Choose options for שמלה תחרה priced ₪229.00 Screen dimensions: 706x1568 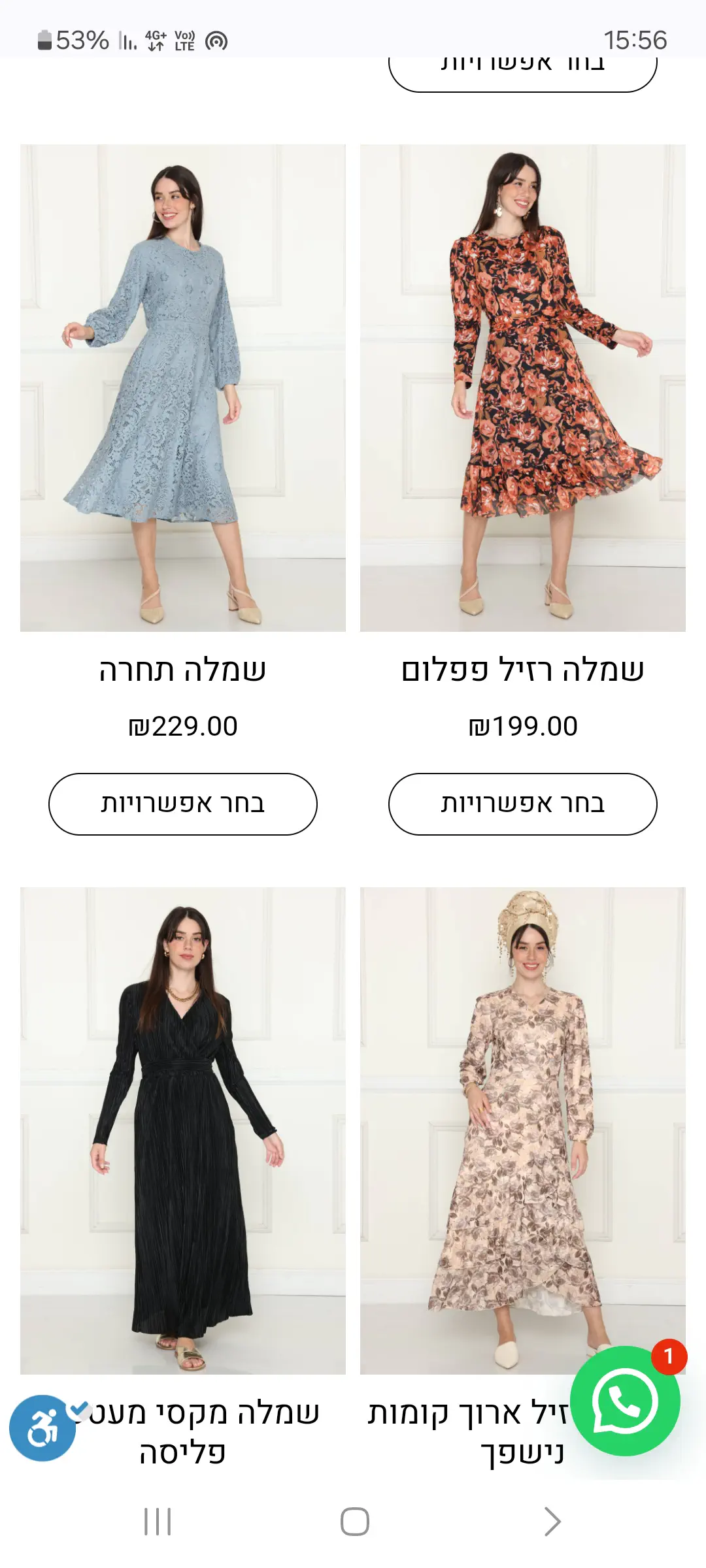183,804
